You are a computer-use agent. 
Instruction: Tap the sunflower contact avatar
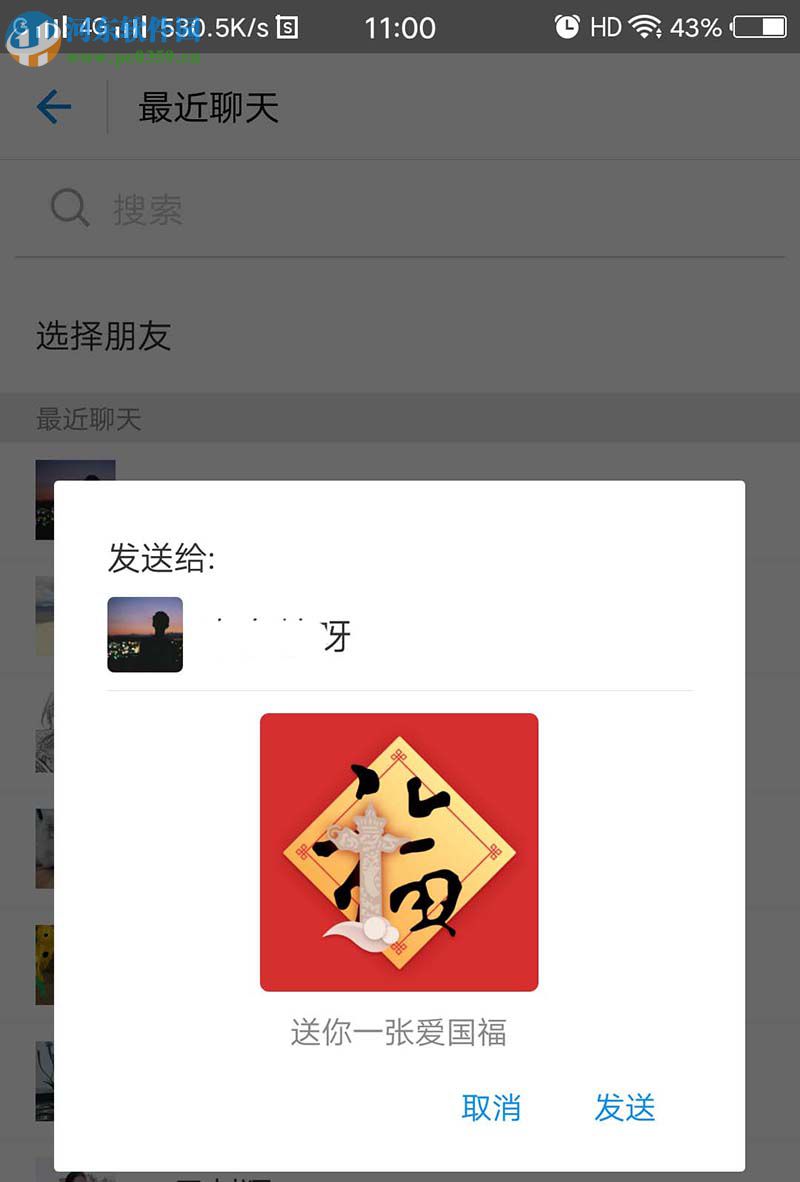click(x=44, y=963)
